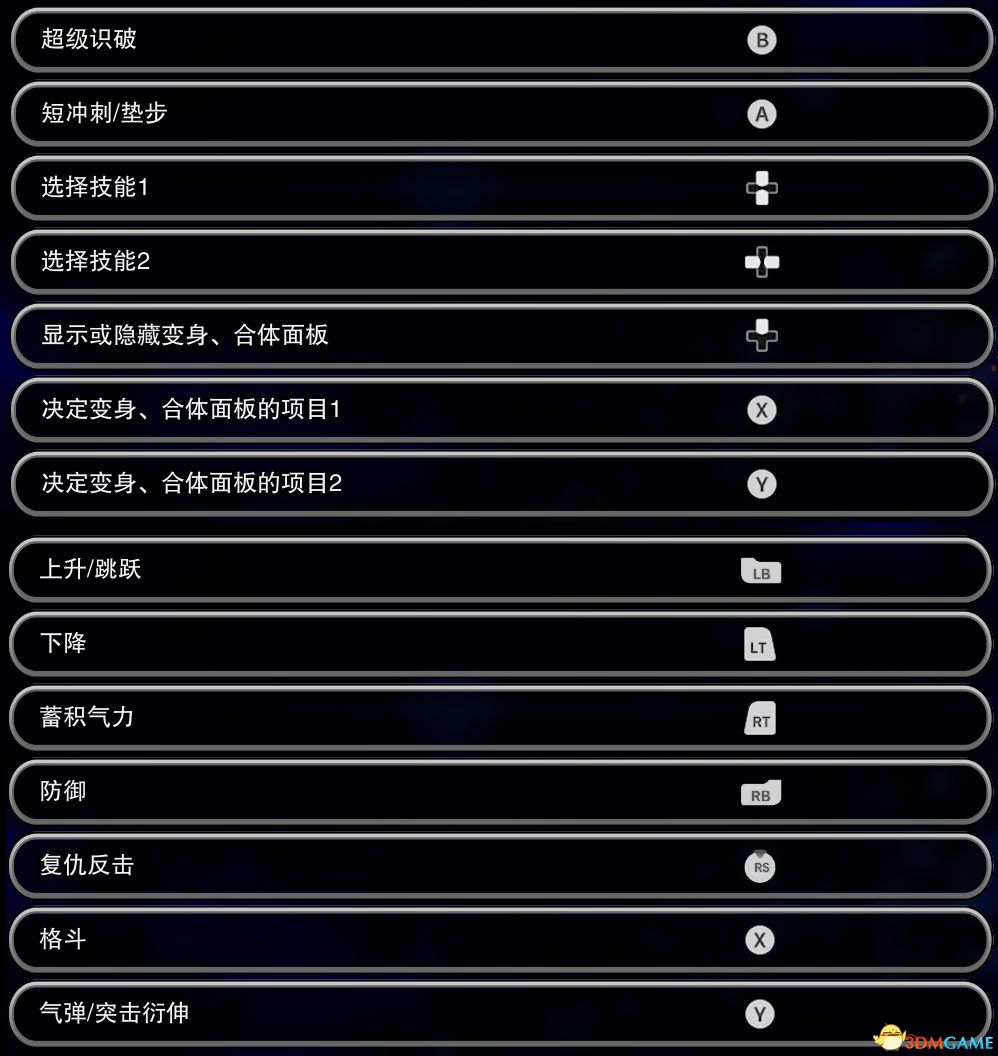
Task: Click the LB bumper icon beside 上升/跳跃
Action: (x=761, y=571)
